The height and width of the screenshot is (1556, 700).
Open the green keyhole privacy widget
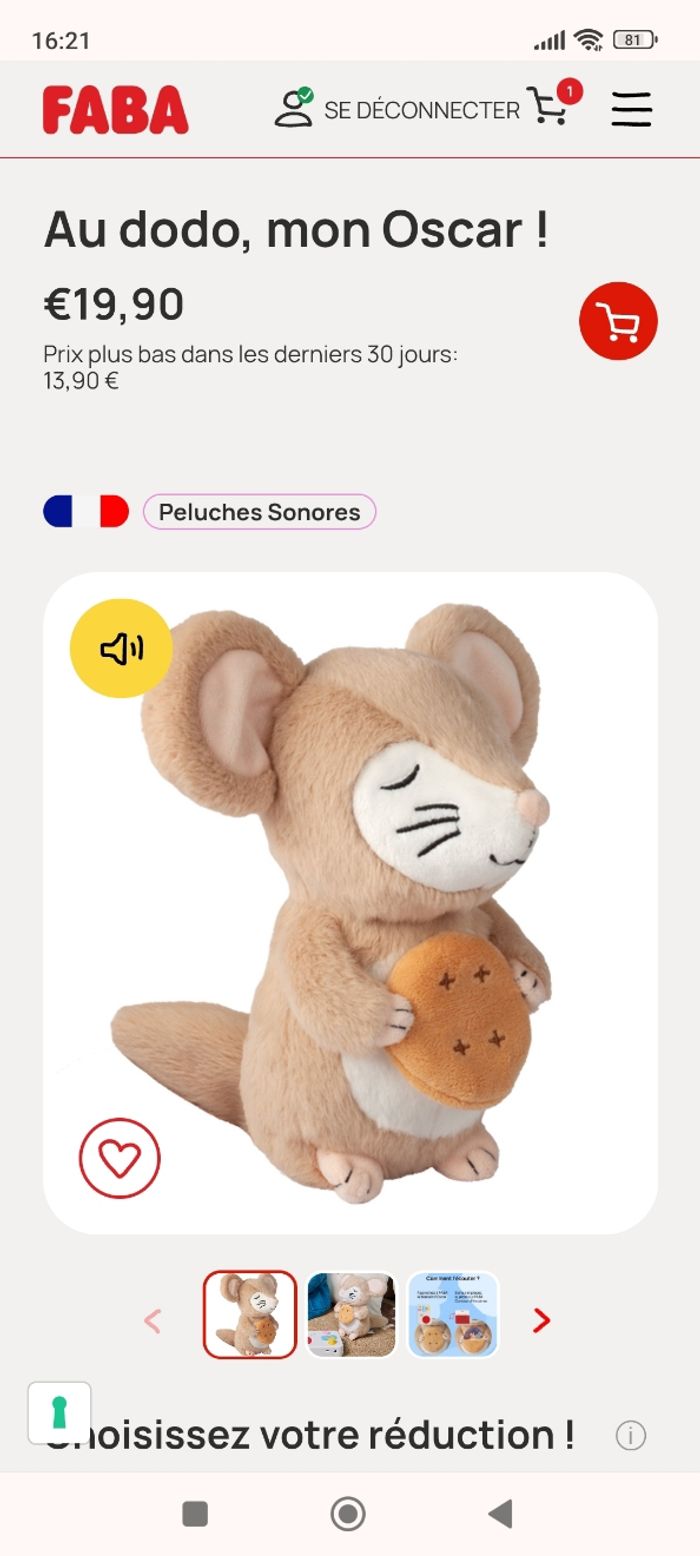59,1412
